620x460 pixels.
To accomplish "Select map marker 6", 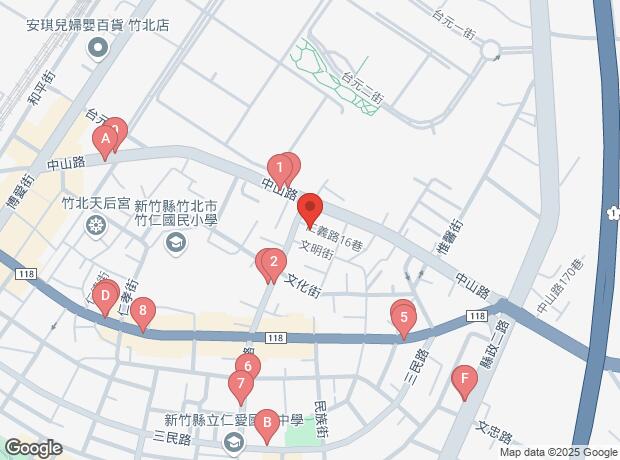I will (x=247, y=366).
